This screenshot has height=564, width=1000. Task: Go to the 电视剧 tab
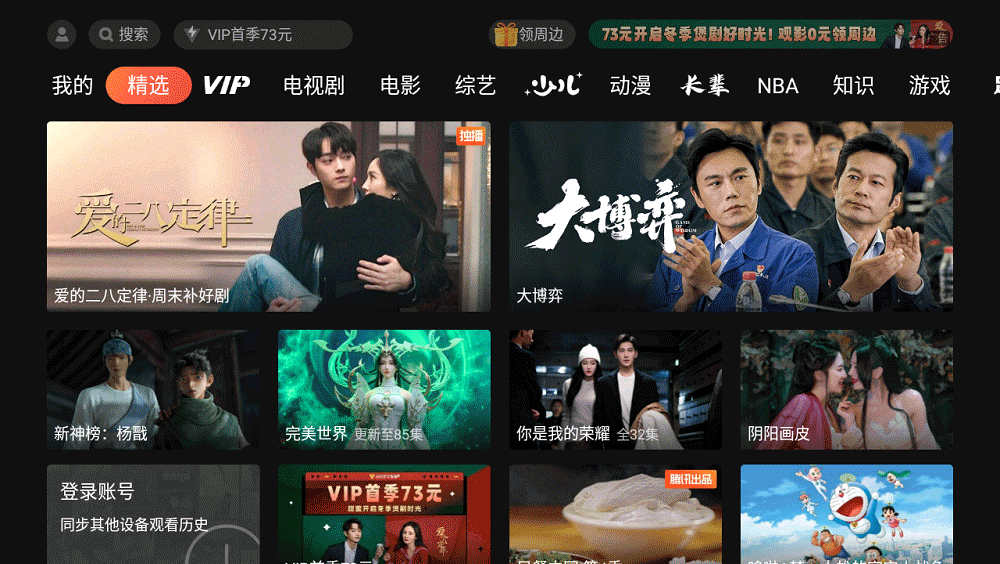pyautogui.click(x=314, y=86)
